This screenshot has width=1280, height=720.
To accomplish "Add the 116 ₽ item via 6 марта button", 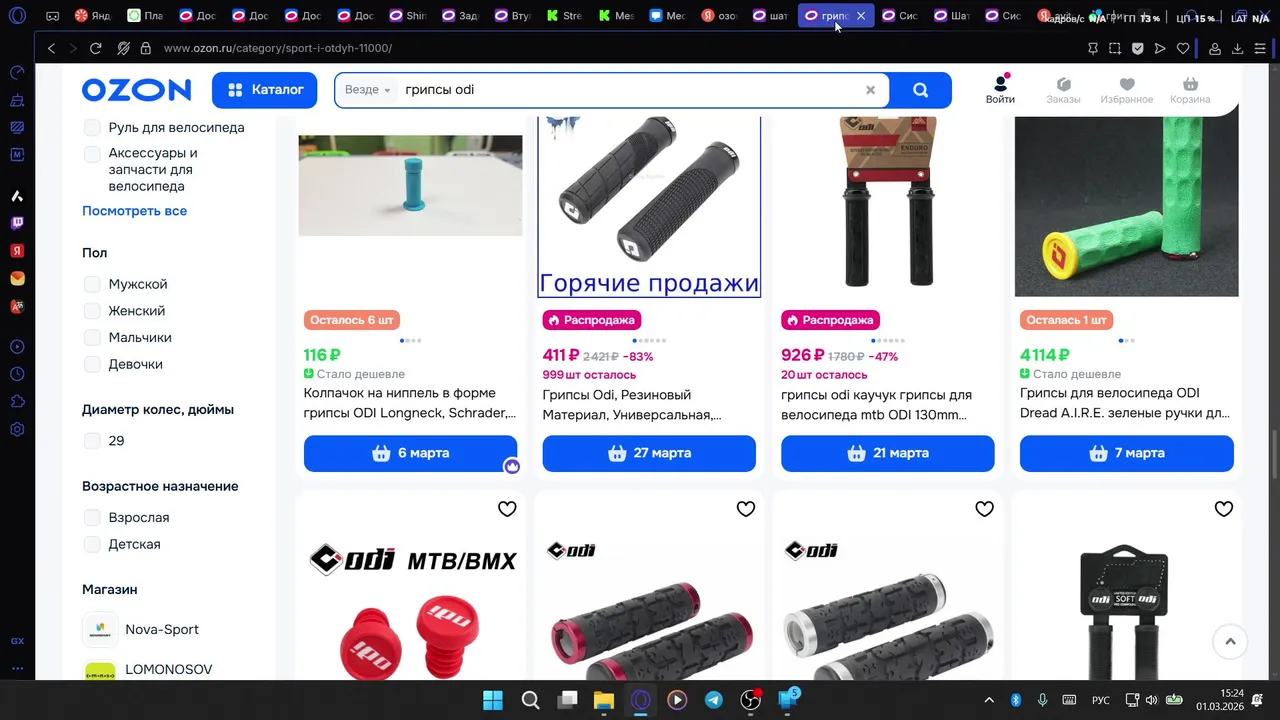I will [410, 453].
